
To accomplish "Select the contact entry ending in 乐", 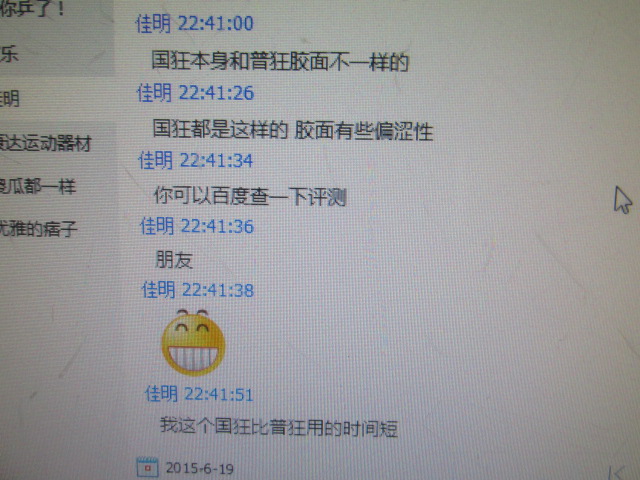I will (10, 55).
